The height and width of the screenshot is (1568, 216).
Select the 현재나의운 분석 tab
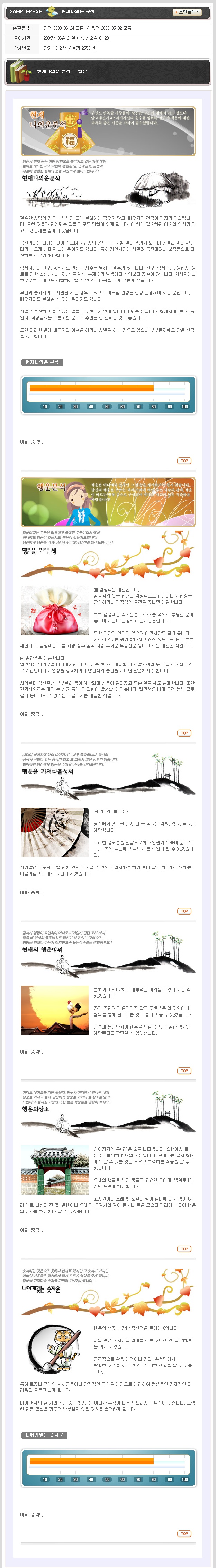click(x=54, y=72)
